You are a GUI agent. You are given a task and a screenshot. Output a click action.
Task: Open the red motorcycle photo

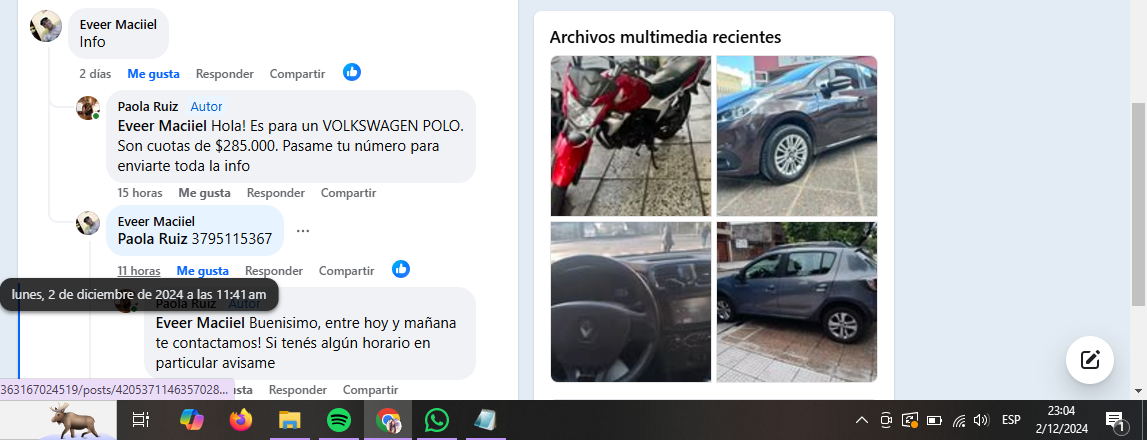click(630, 136)
